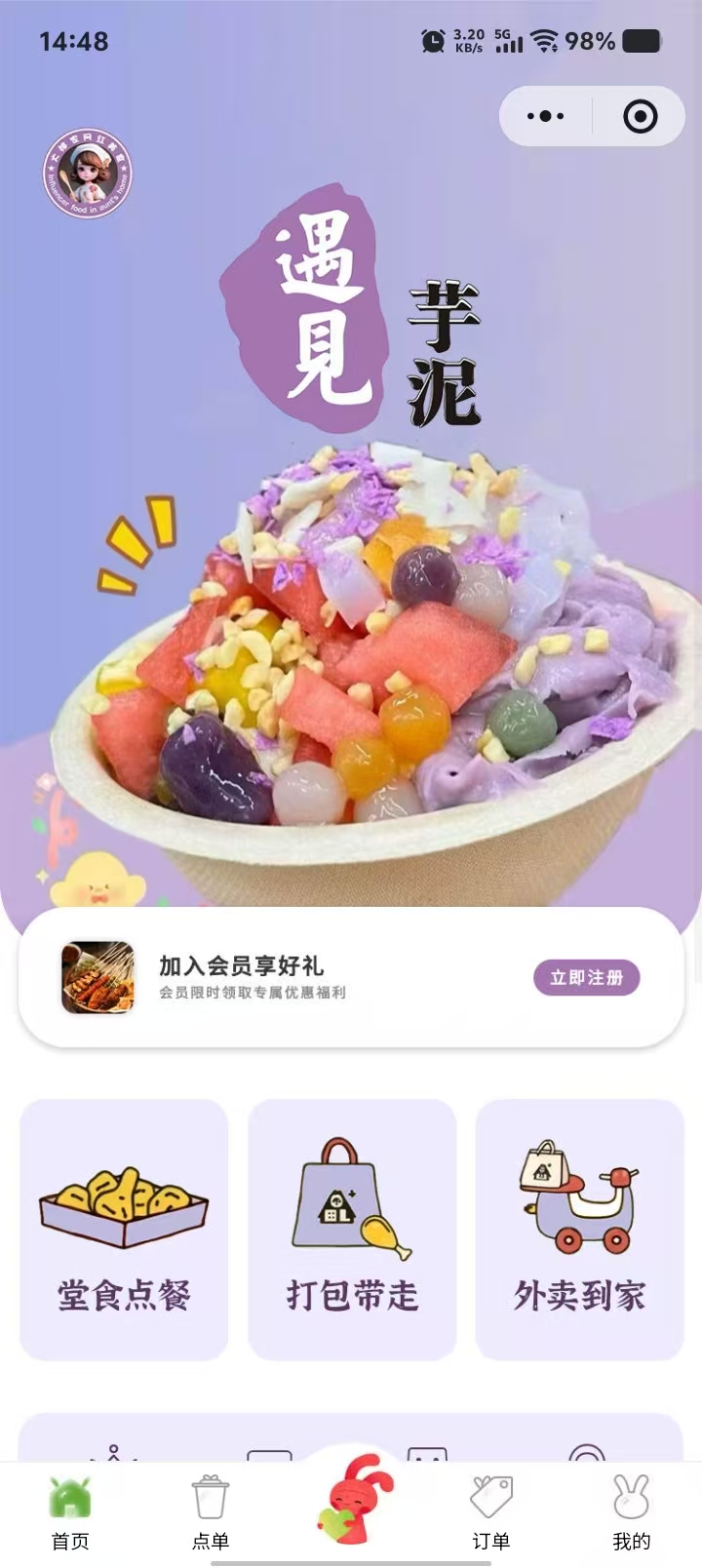Choose 打包带走 takeaway option
Viewport: 702px width, 1568px height.
[x=352, y=1229]
